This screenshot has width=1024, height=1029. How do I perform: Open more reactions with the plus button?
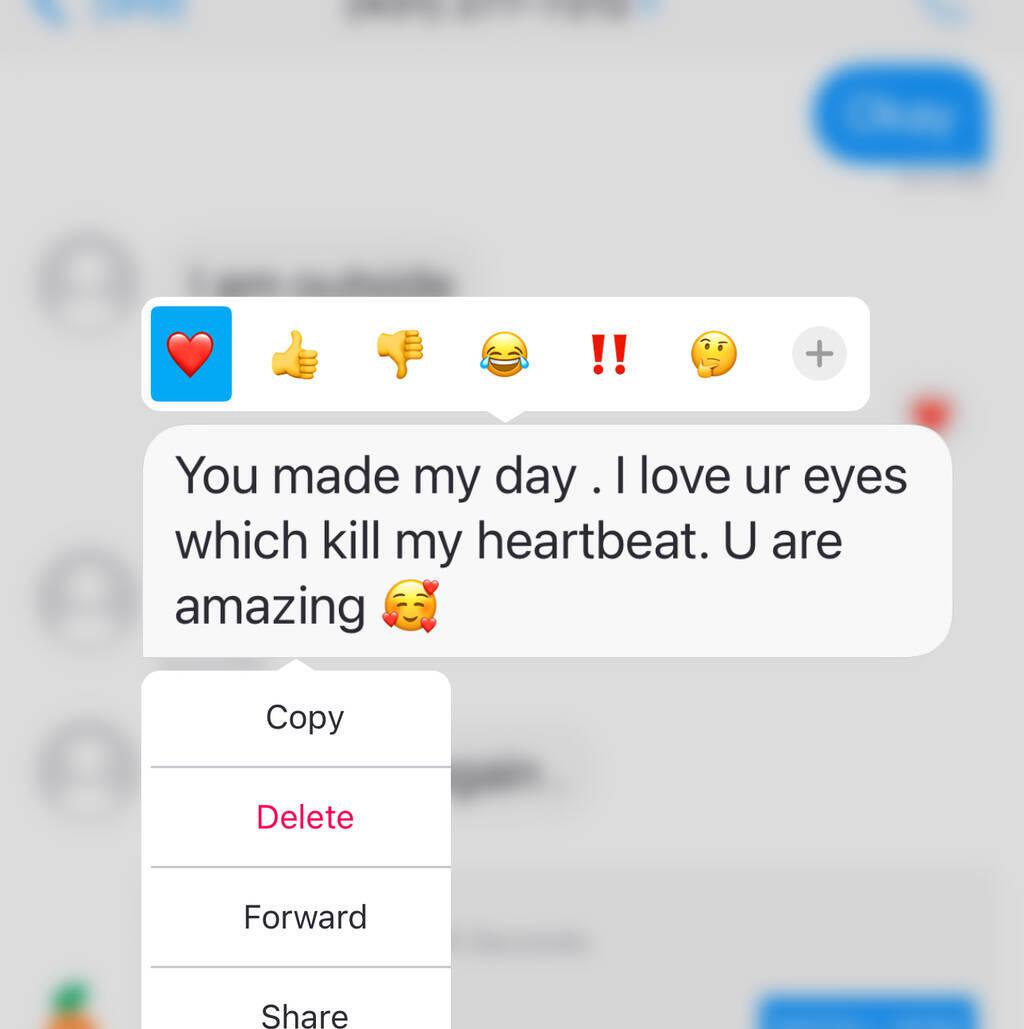tap(819, 354)
